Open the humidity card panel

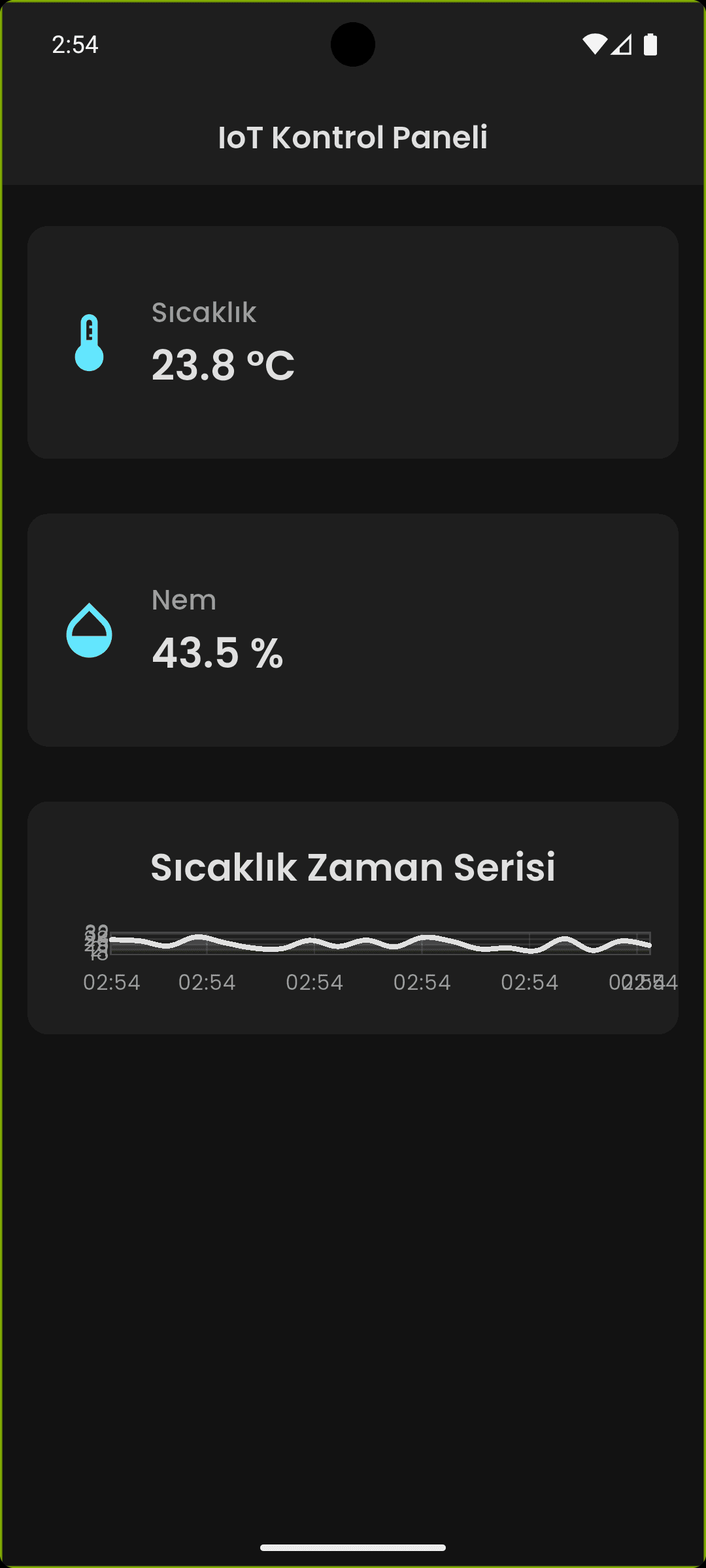point(353,629)
